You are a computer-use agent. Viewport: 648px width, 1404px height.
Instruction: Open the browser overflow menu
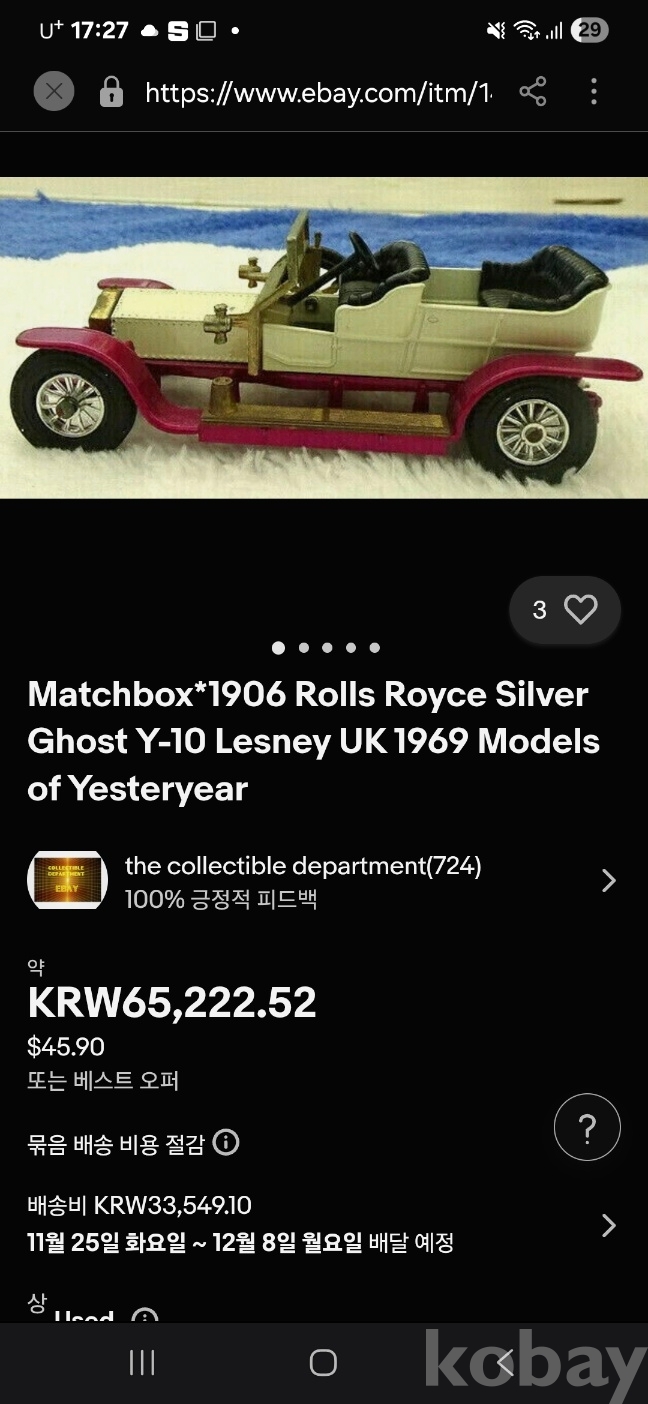(x=594, y=93)
